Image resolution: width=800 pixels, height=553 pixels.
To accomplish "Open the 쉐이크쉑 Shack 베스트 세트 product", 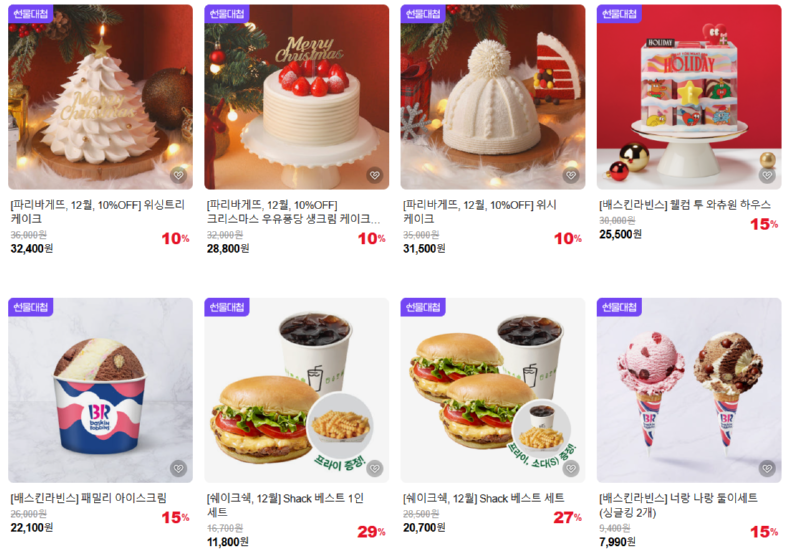I will click(x=492, y=390).
